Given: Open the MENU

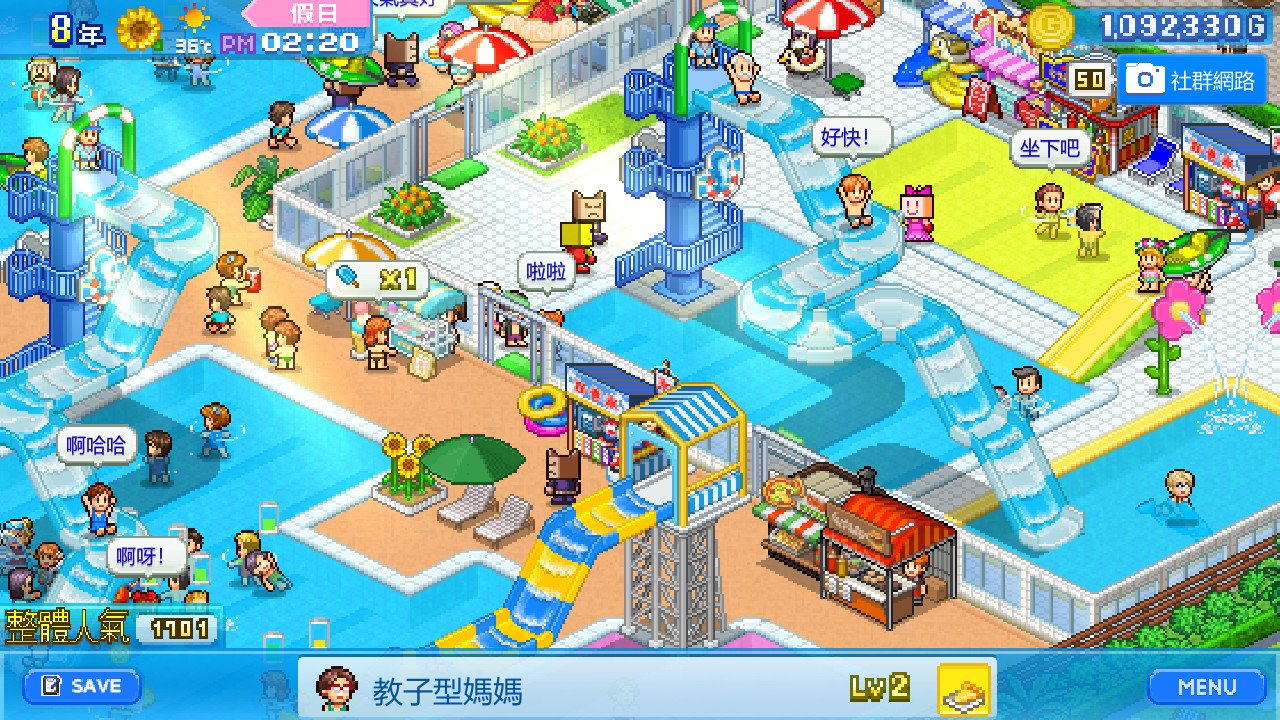Looking at the screenshot, I should point(1206,687).
